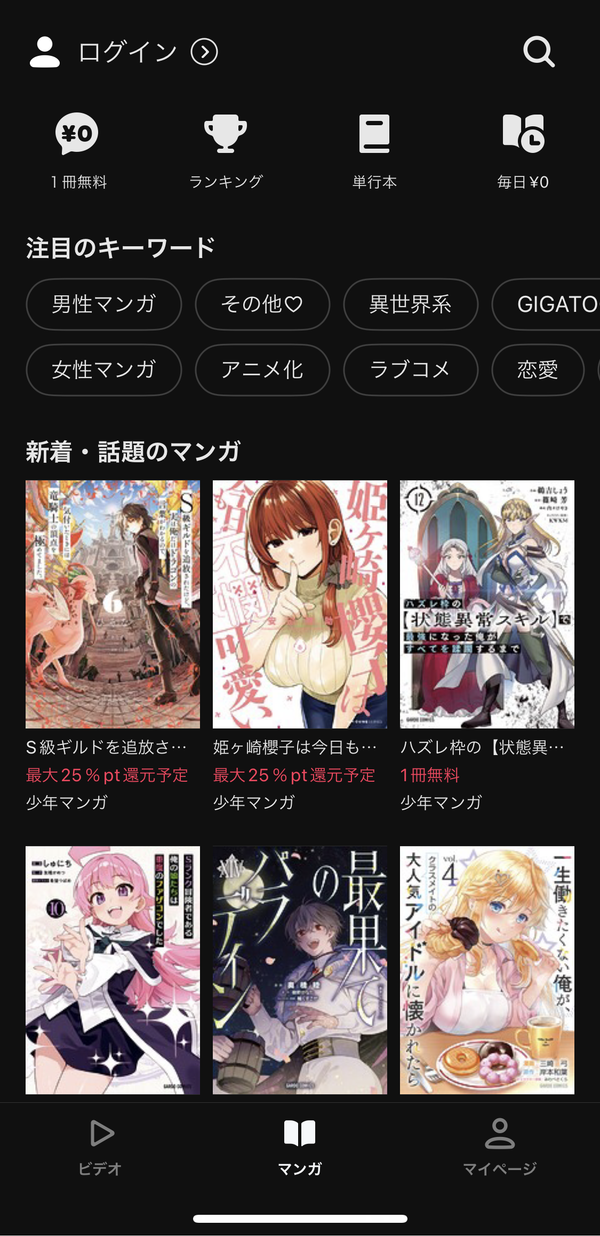Select the 男性マンガ keyword chip
The width and height of the screenshot is (600, 1236).
[104, 304]
